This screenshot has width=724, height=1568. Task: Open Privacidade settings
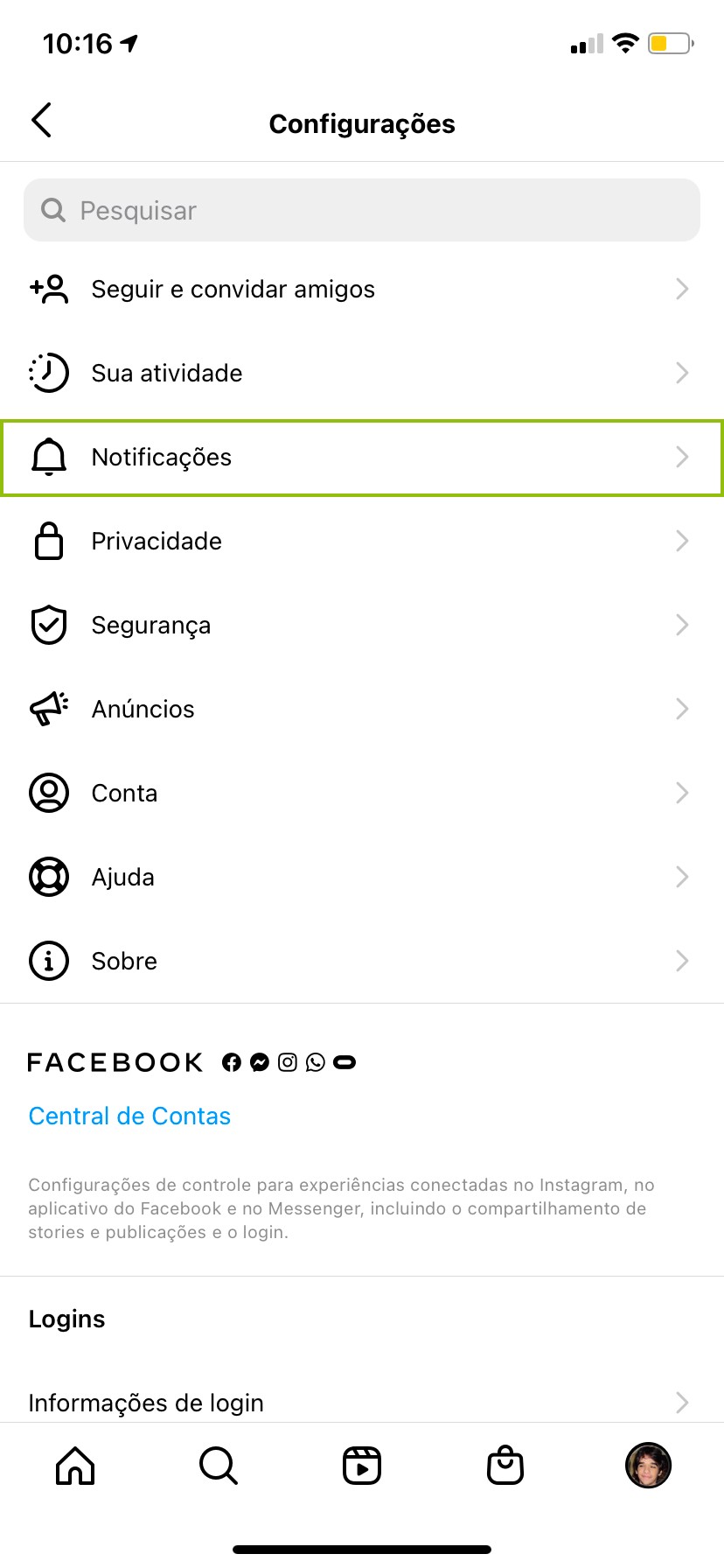362,542
